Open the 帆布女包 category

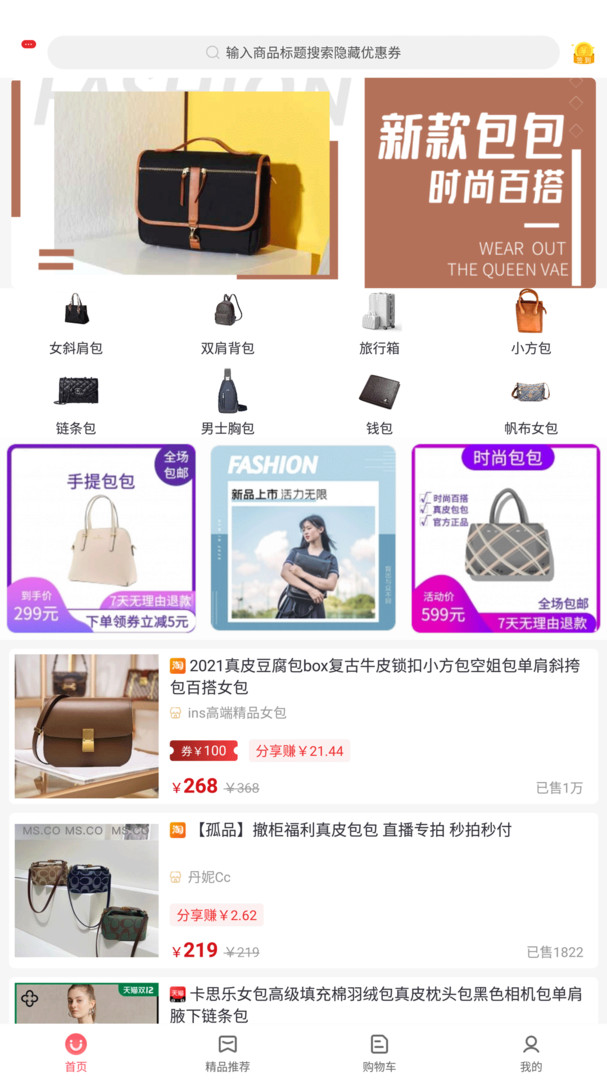(531, 403)
